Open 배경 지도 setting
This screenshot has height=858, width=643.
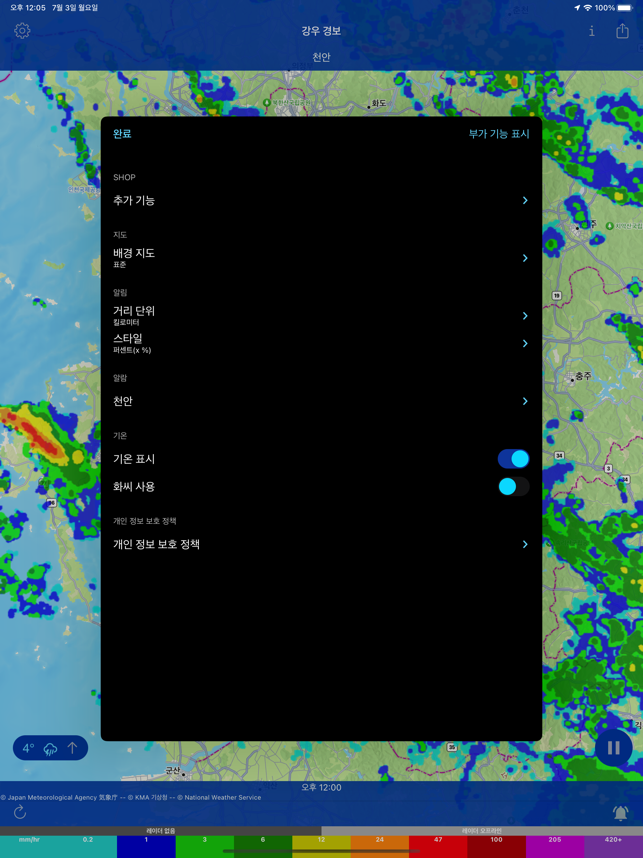[321, 258]
